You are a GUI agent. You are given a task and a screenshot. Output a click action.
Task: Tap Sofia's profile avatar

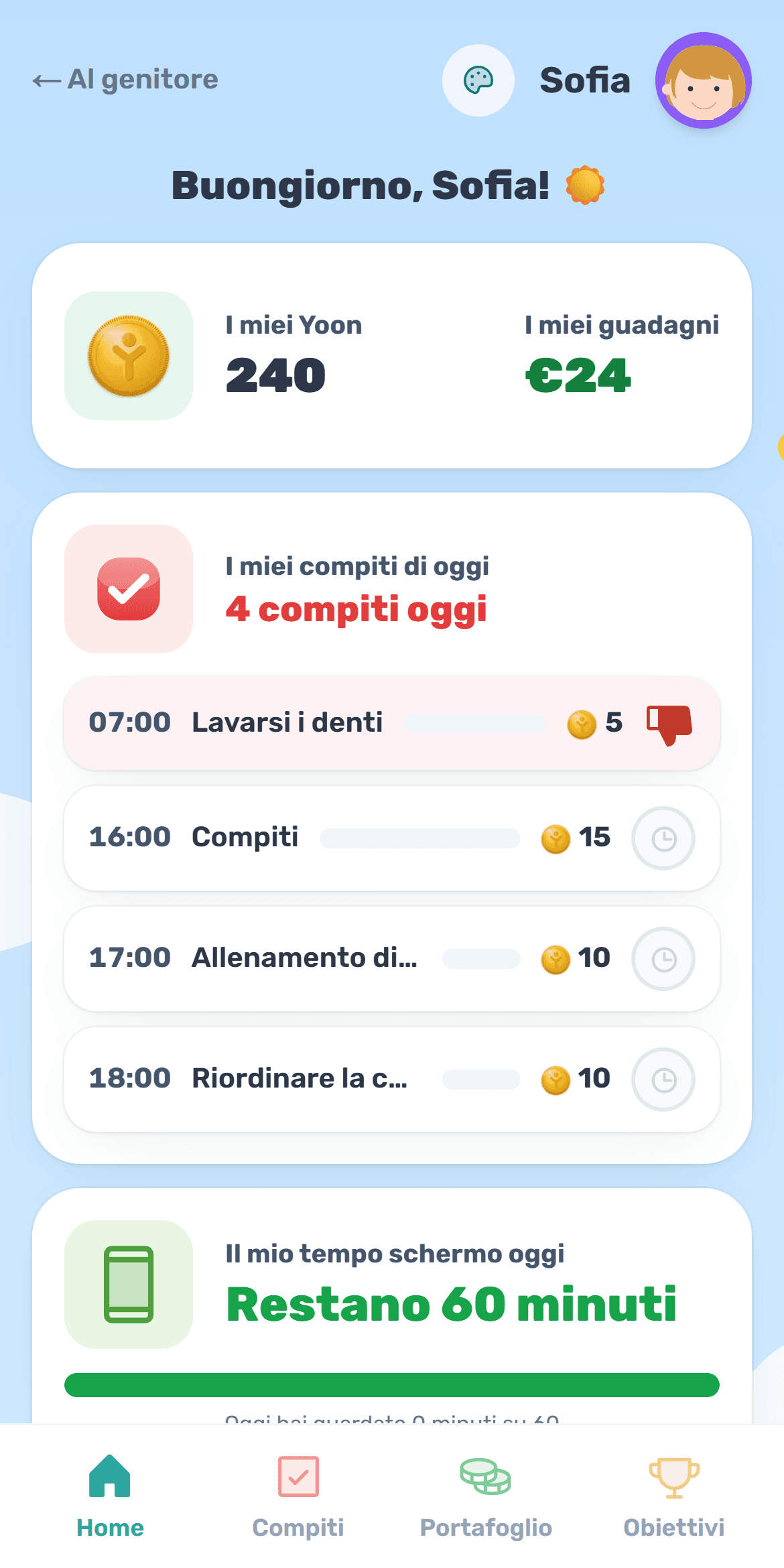(704, 80)
